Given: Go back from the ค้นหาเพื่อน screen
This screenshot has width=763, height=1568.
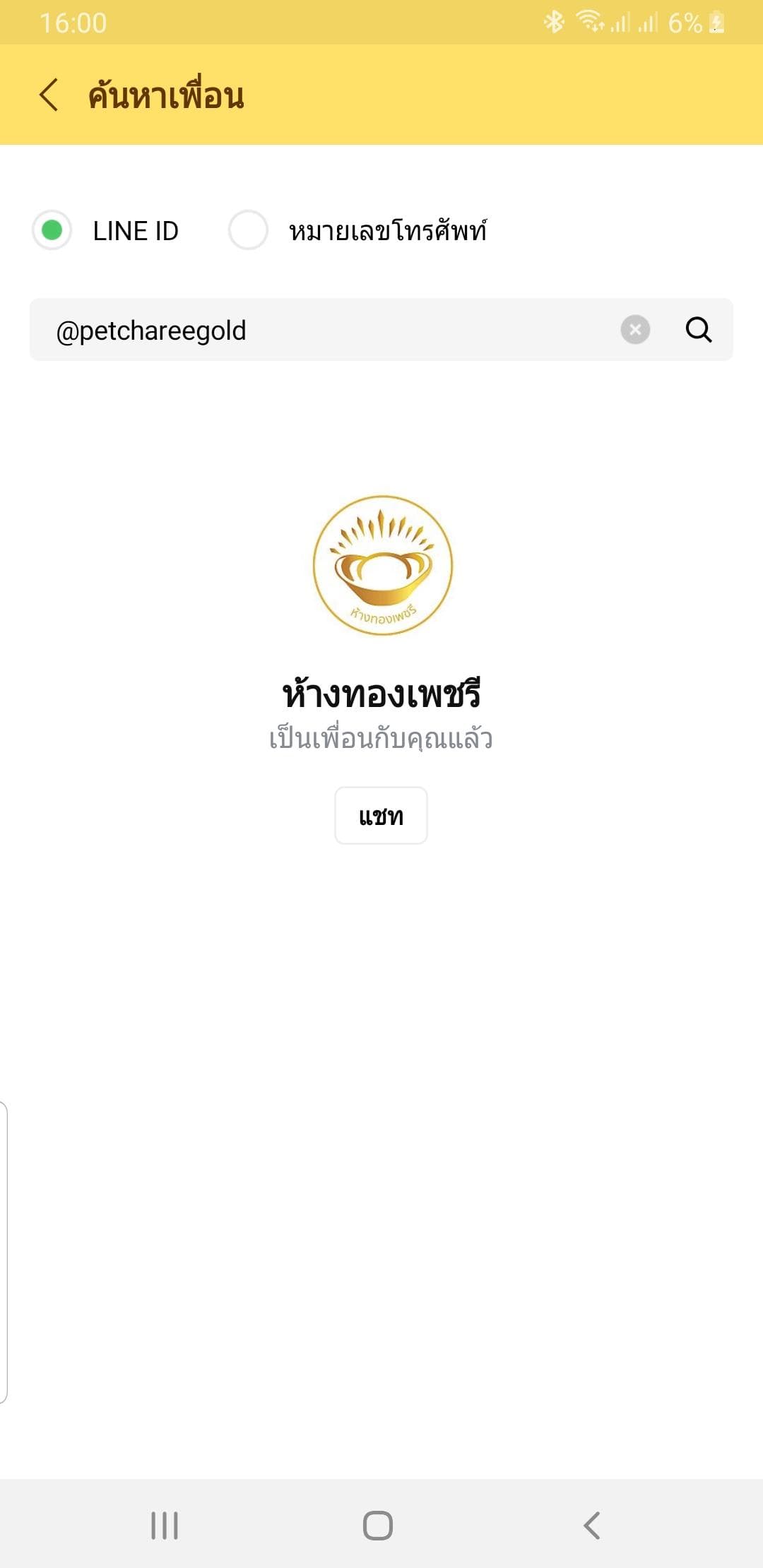Looking at the screenshot, I should tap(48, 95).
